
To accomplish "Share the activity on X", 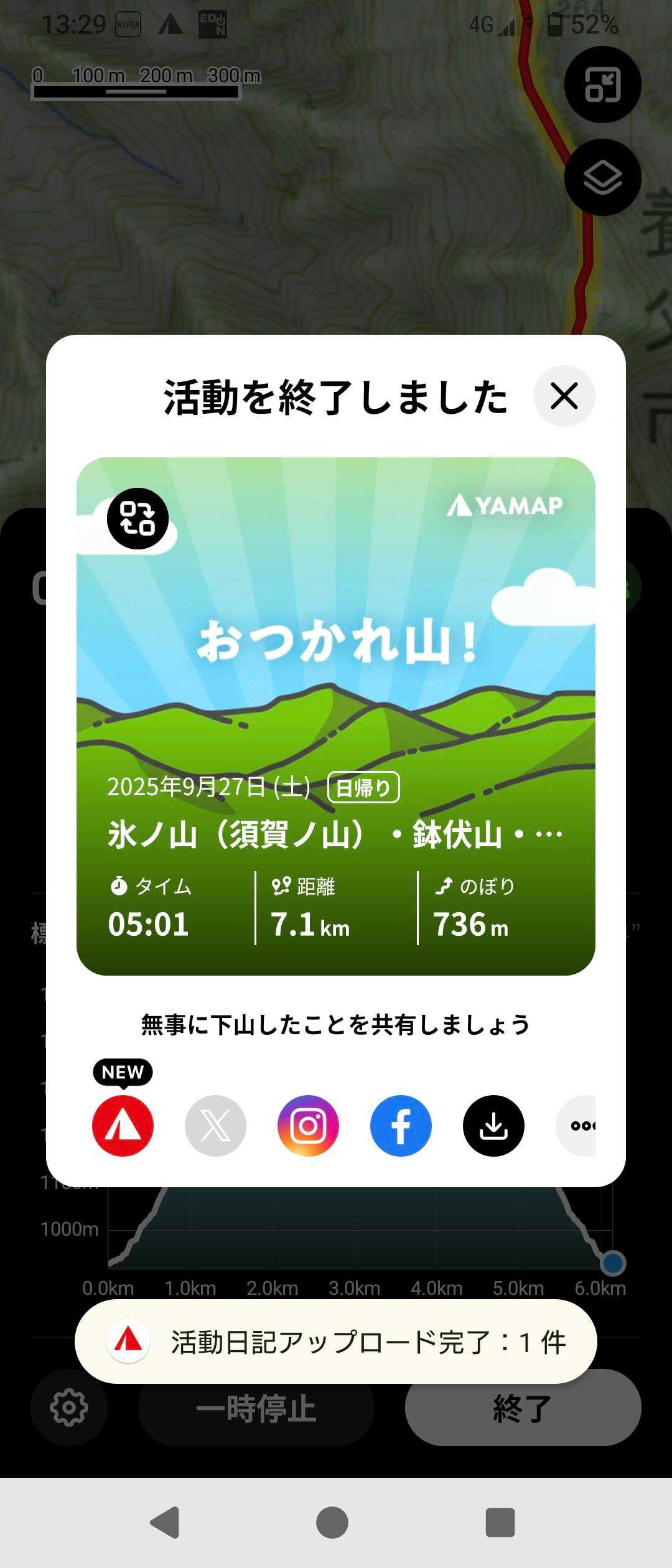I will 215,1126.
